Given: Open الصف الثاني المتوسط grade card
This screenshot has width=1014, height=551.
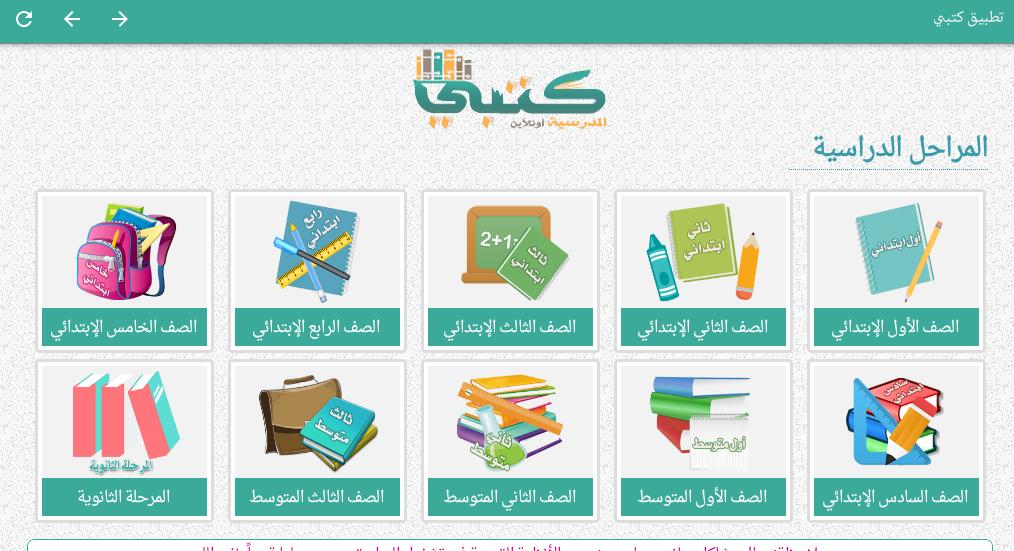Looking at the screenshot, I should pyautogui.click(x=510, y=441).
